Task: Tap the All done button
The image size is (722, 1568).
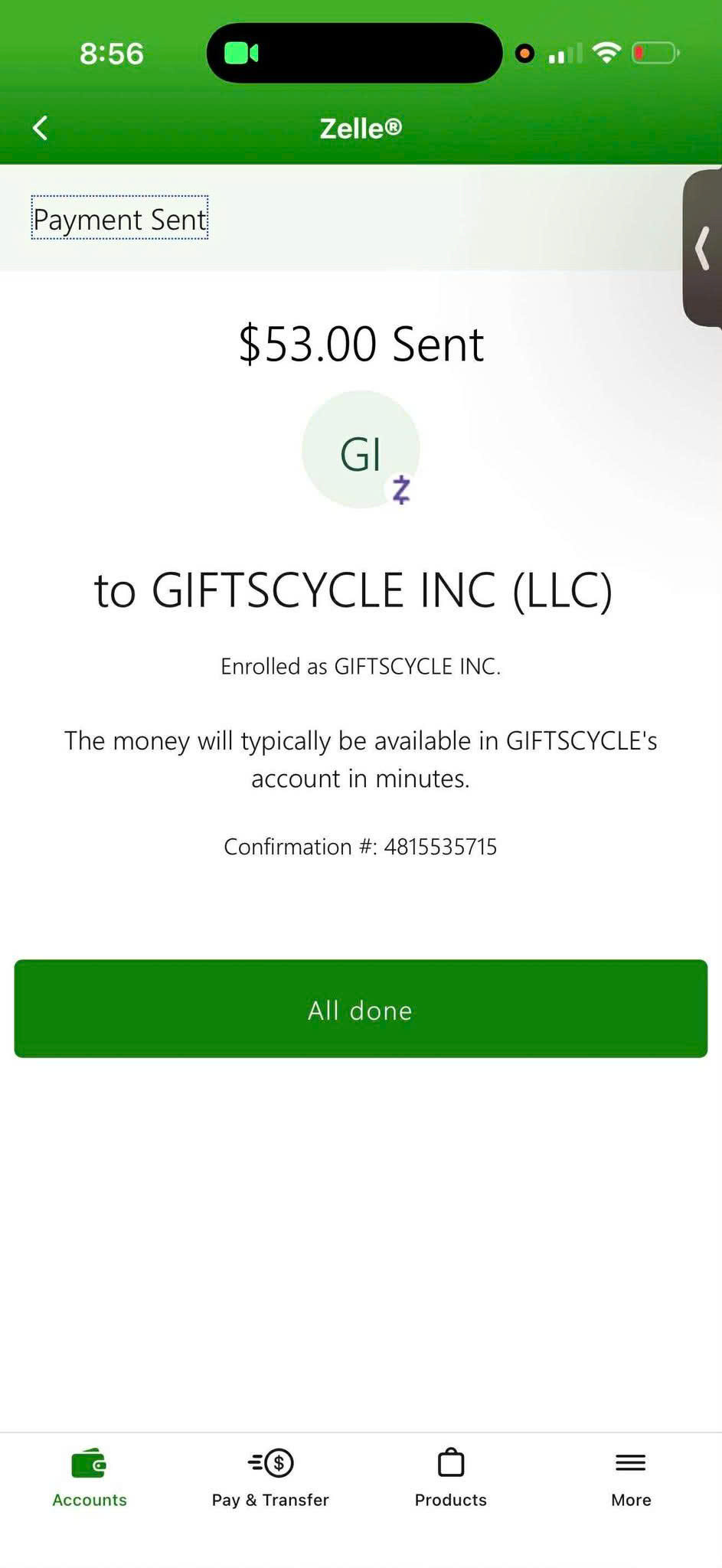Action: 361,1008
